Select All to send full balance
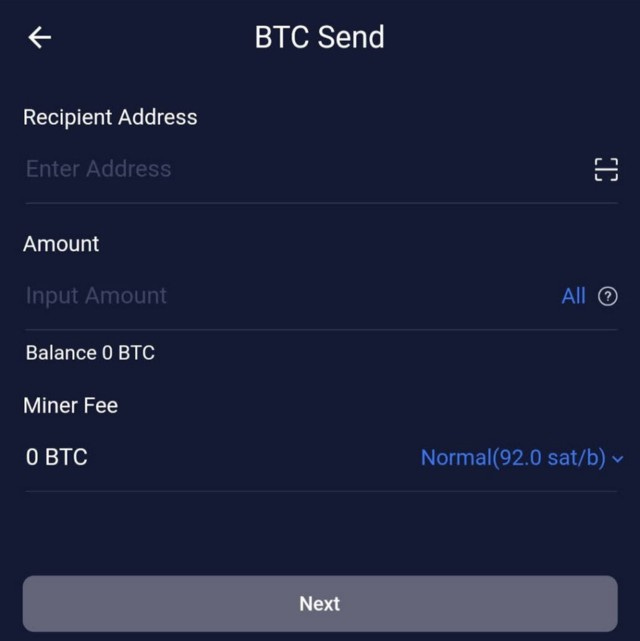Viewport: 640px width, 641px height. (573, 296)
